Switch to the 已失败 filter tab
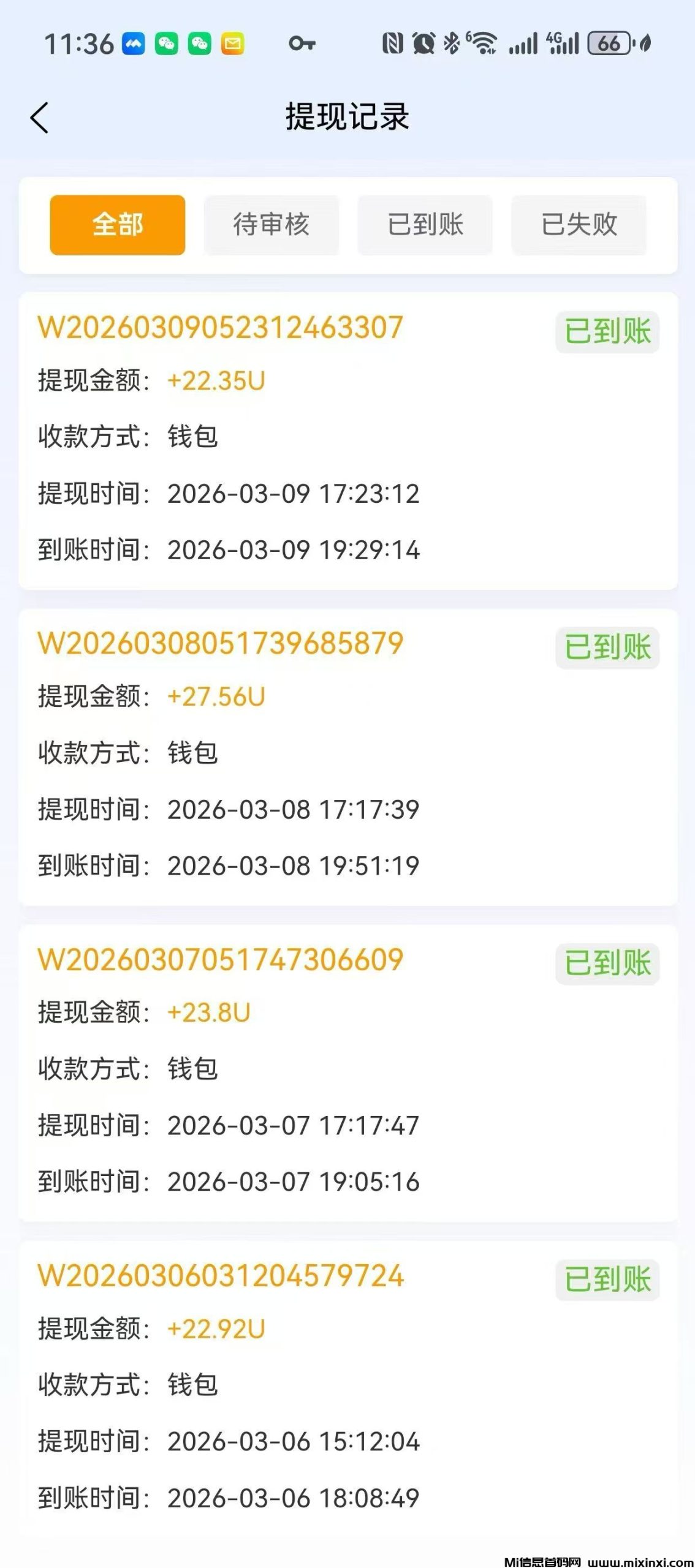 pyautogui.click(x=579, y=225)
